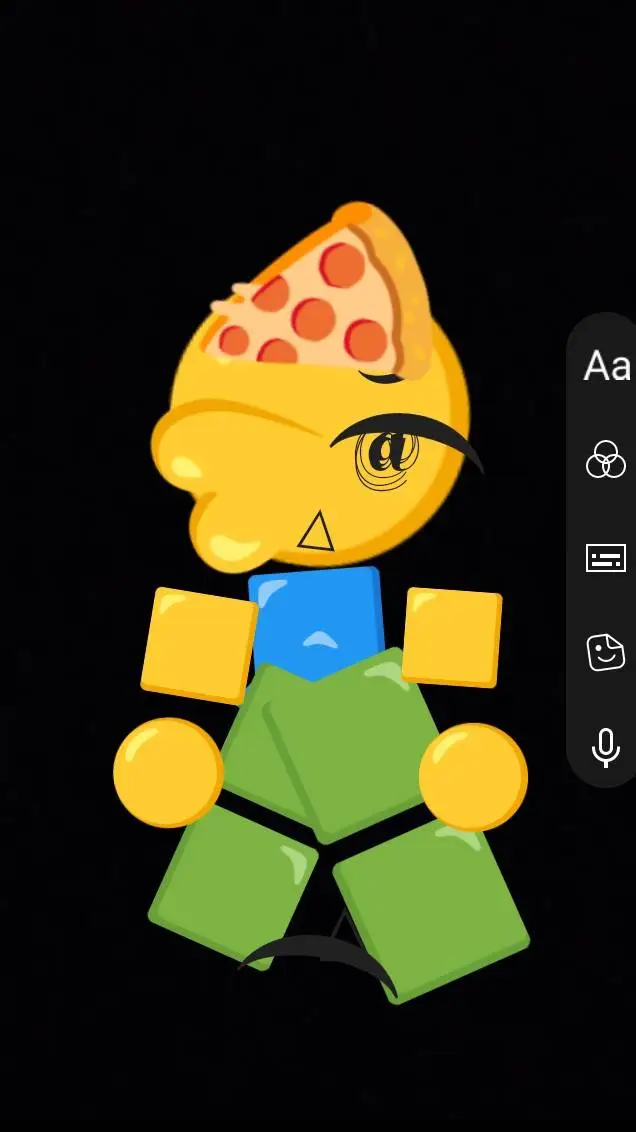Open the sticker picker
This screenshot has height=1132, width=636.
(605, 652)
